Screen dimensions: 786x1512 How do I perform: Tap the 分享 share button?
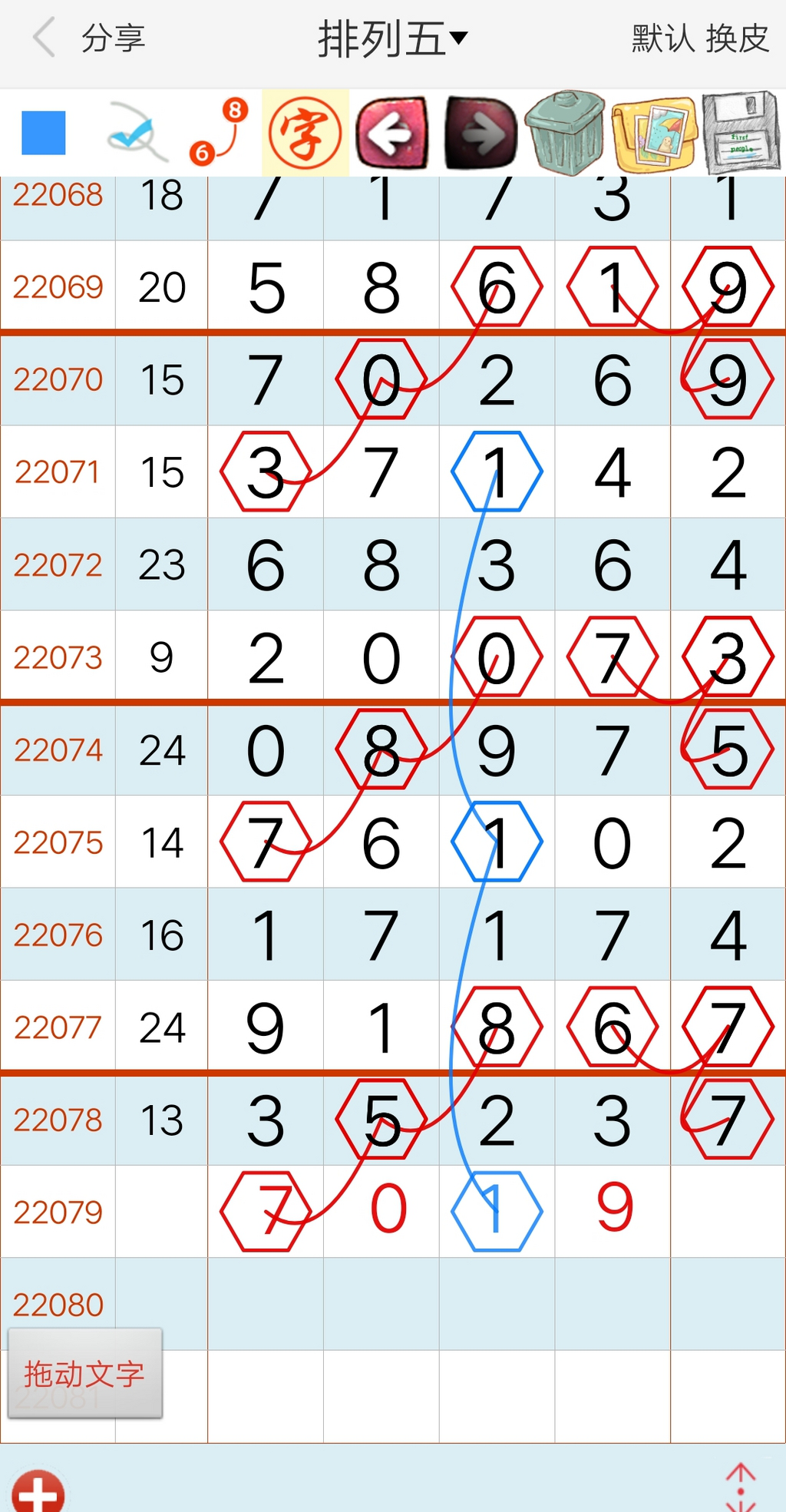click(x=114, y=38)
